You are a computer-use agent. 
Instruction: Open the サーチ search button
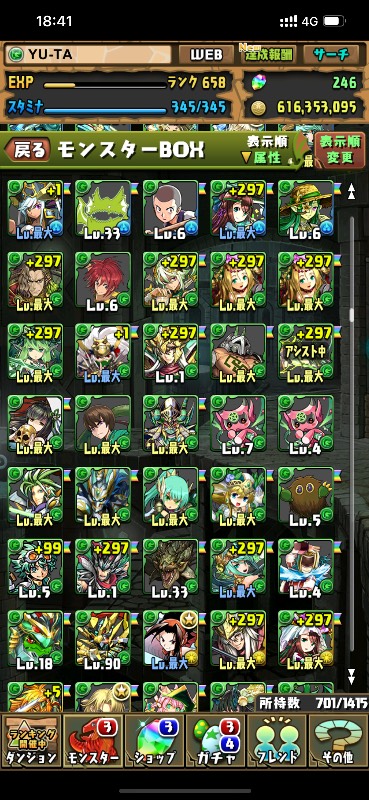pyautogui.click(x=332, y=55)
